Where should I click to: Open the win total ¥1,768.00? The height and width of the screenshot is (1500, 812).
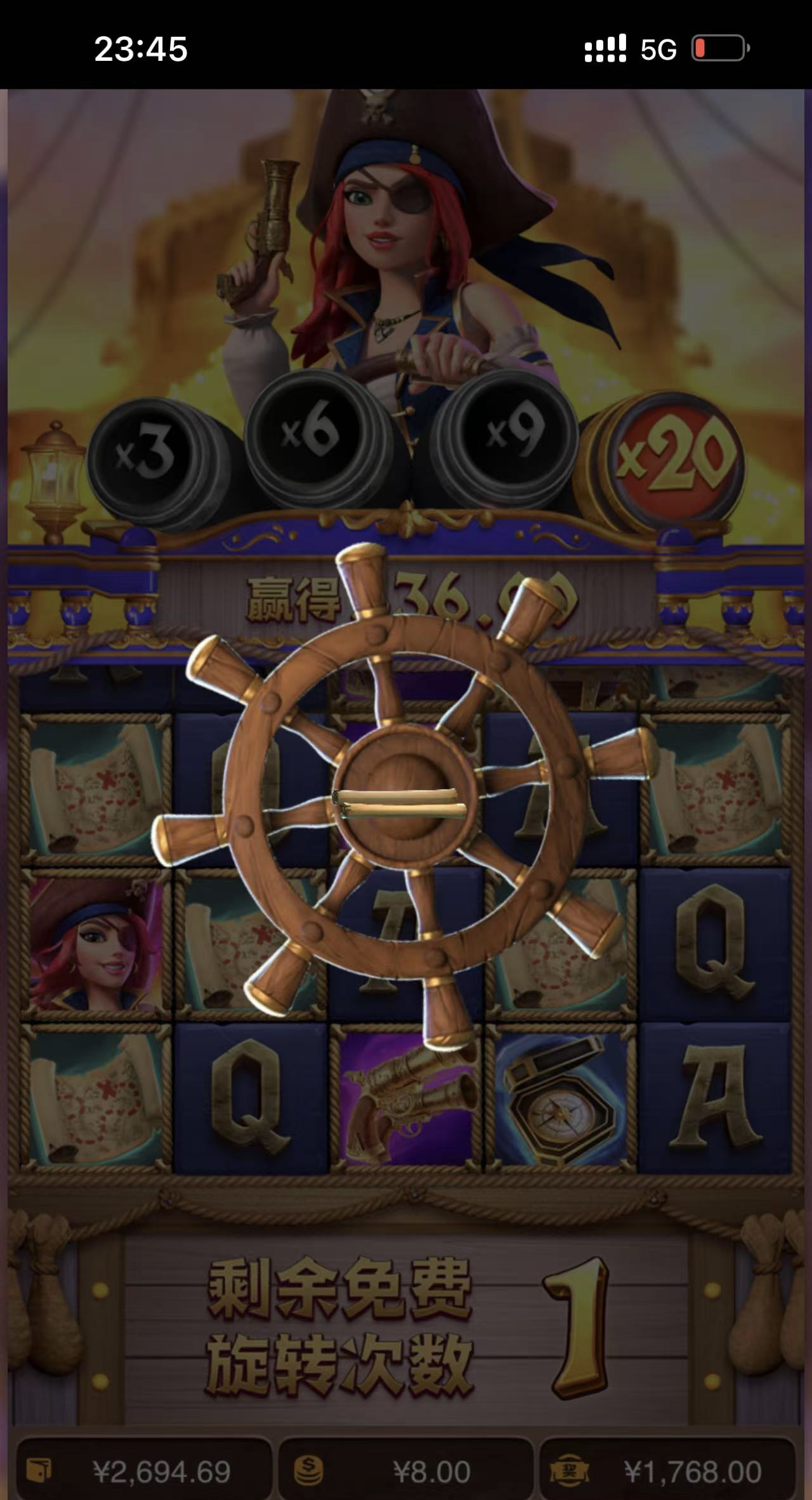(667, 1471)
